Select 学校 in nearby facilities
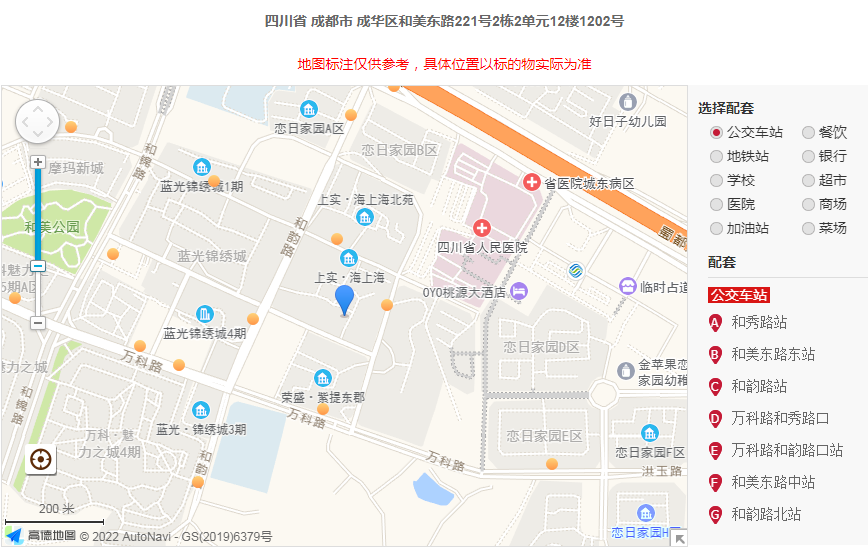 point(716,180)
